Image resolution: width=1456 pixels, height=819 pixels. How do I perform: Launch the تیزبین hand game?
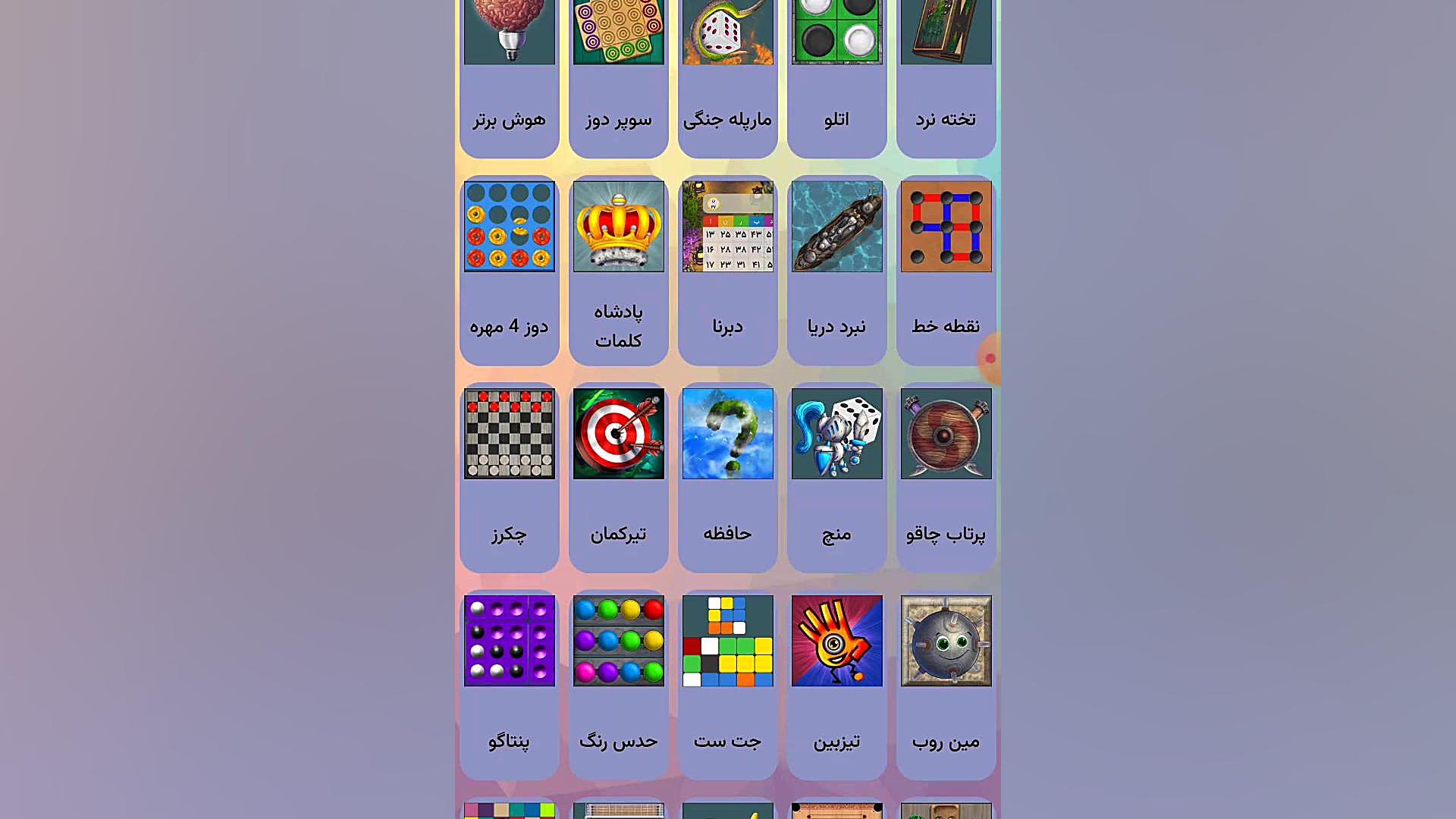[836, 683]
